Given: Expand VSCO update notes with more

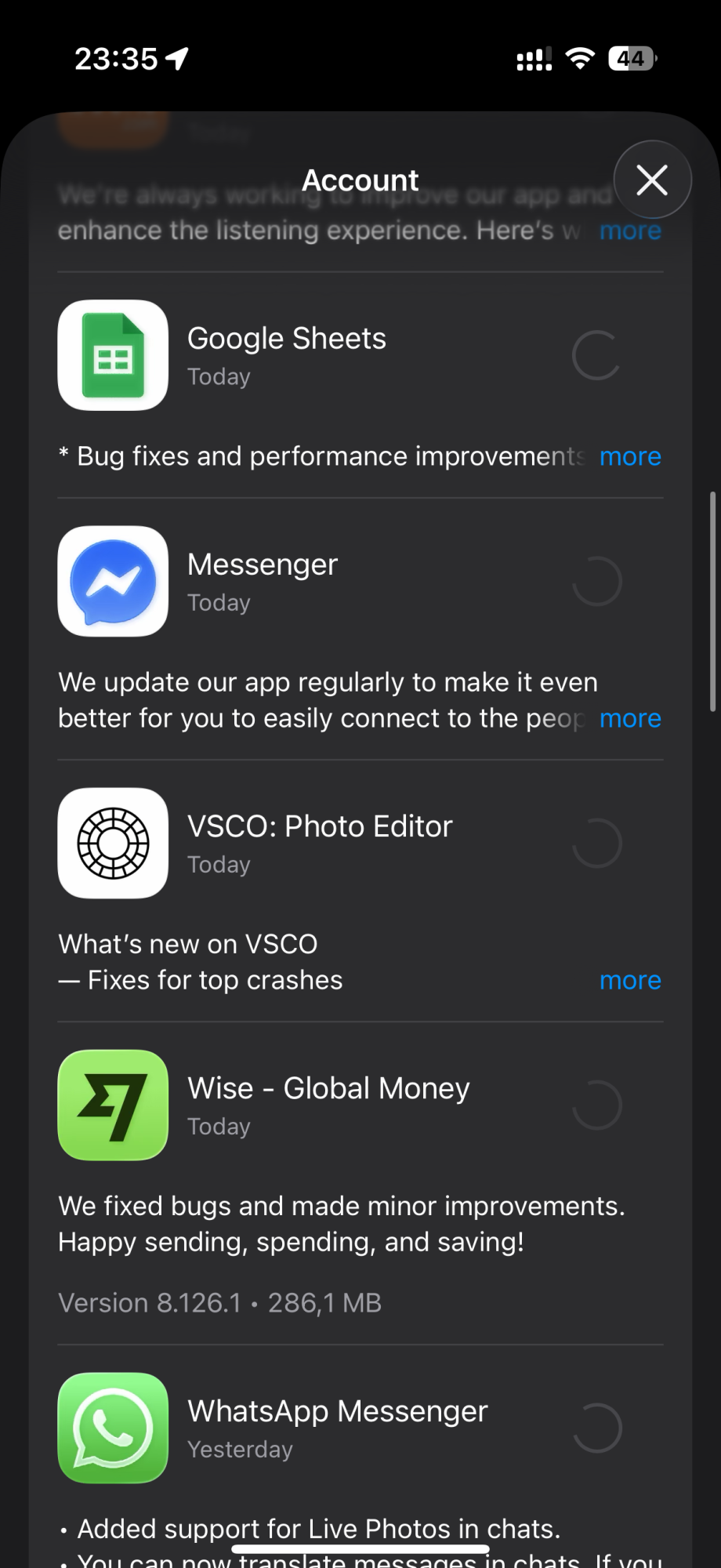Looking at the screenshot, I should coord(630,980).
